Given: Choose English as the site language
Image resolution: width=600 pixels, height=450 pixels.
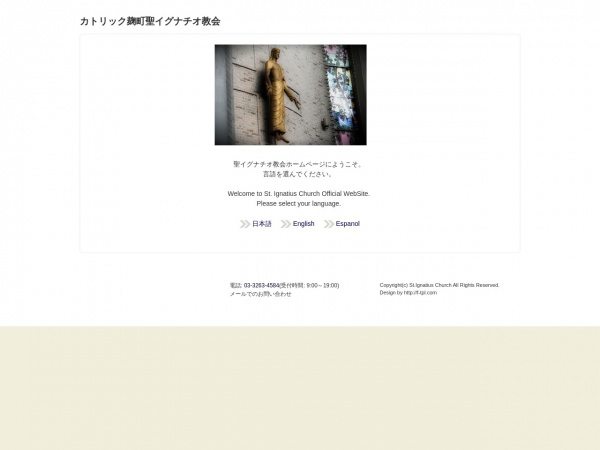Looking at the screenshot, I should coord(303,224).
